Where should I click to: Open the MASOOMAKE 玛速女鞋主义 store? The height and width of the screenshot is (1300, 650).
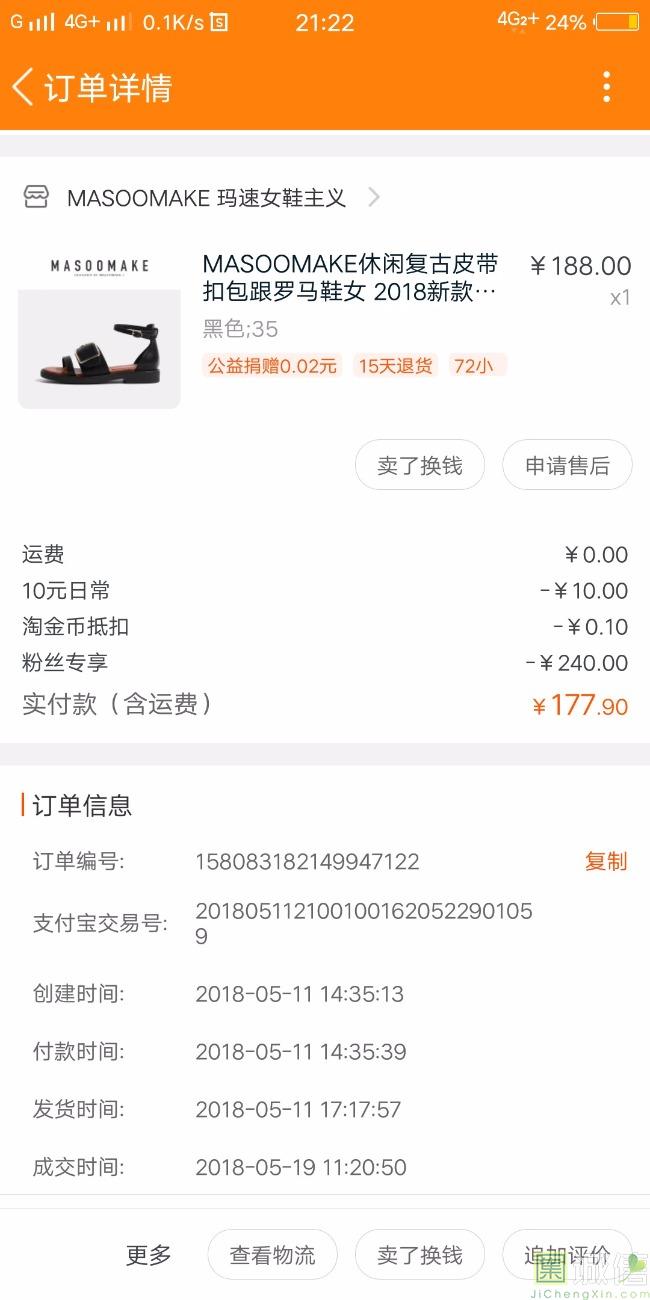205,198
